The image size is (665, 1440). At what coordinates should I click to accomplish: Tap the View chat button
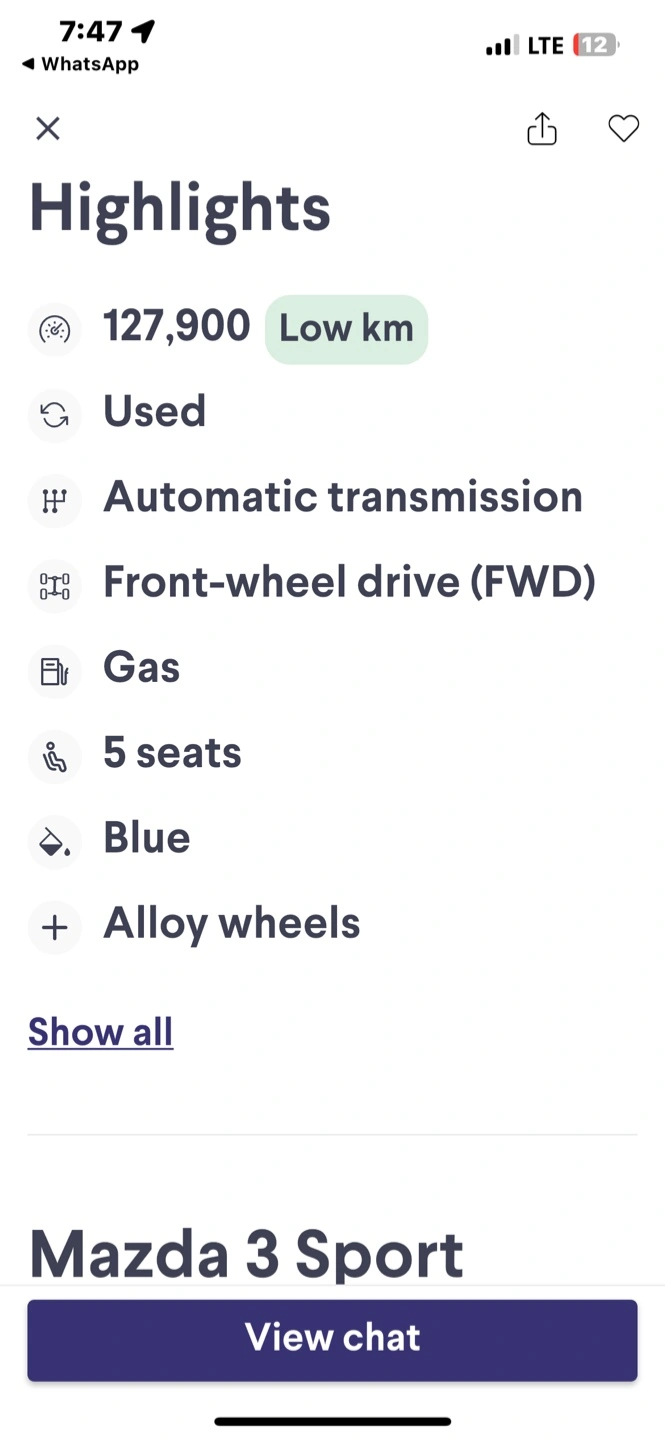coord(332,1340)
